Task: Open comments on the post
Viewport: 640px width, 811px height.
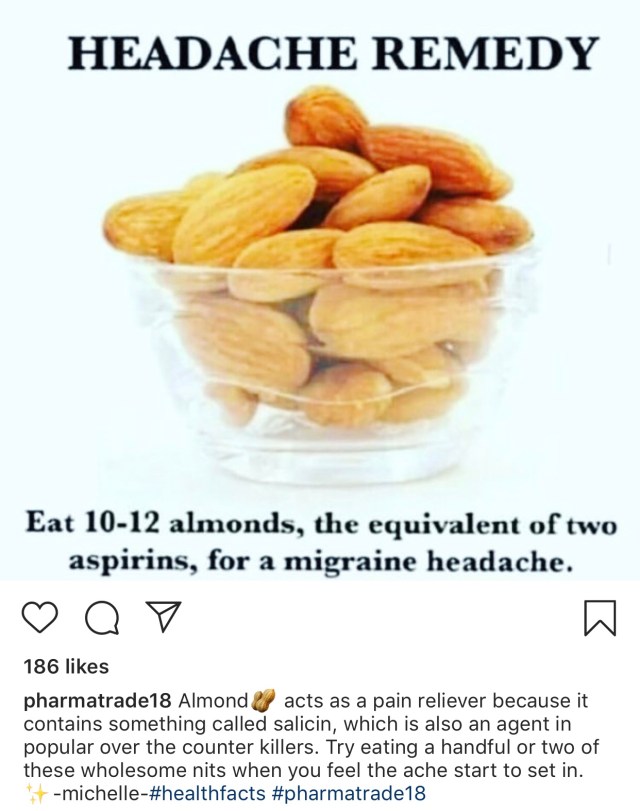Action: (100, 620)
